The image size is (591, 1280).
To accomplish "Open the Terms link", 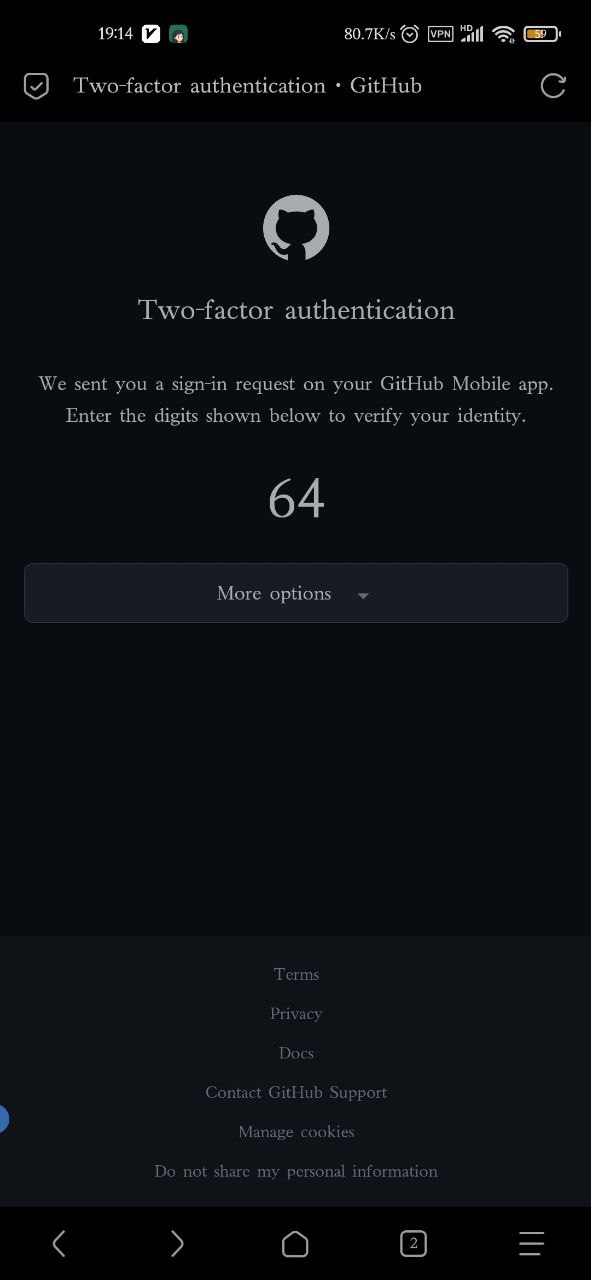I will 296,974.
